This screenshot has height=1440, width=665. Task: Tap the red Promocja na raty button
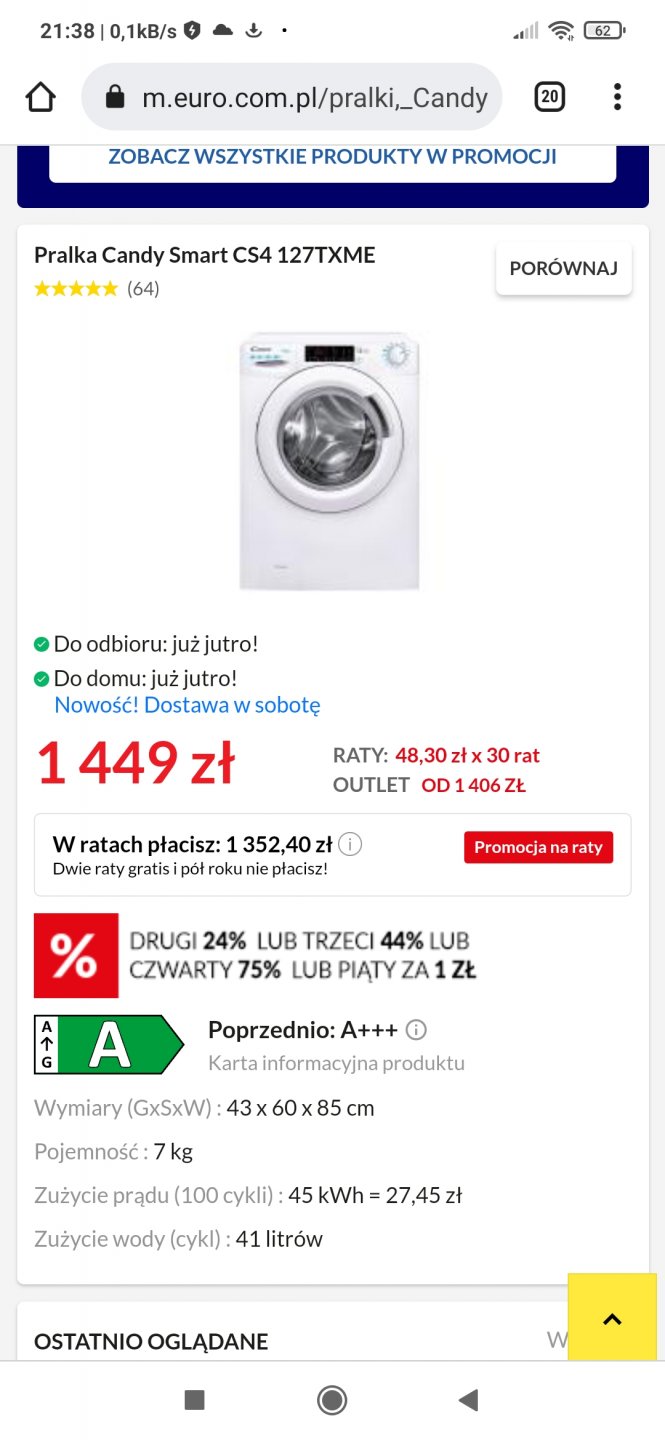538,847
